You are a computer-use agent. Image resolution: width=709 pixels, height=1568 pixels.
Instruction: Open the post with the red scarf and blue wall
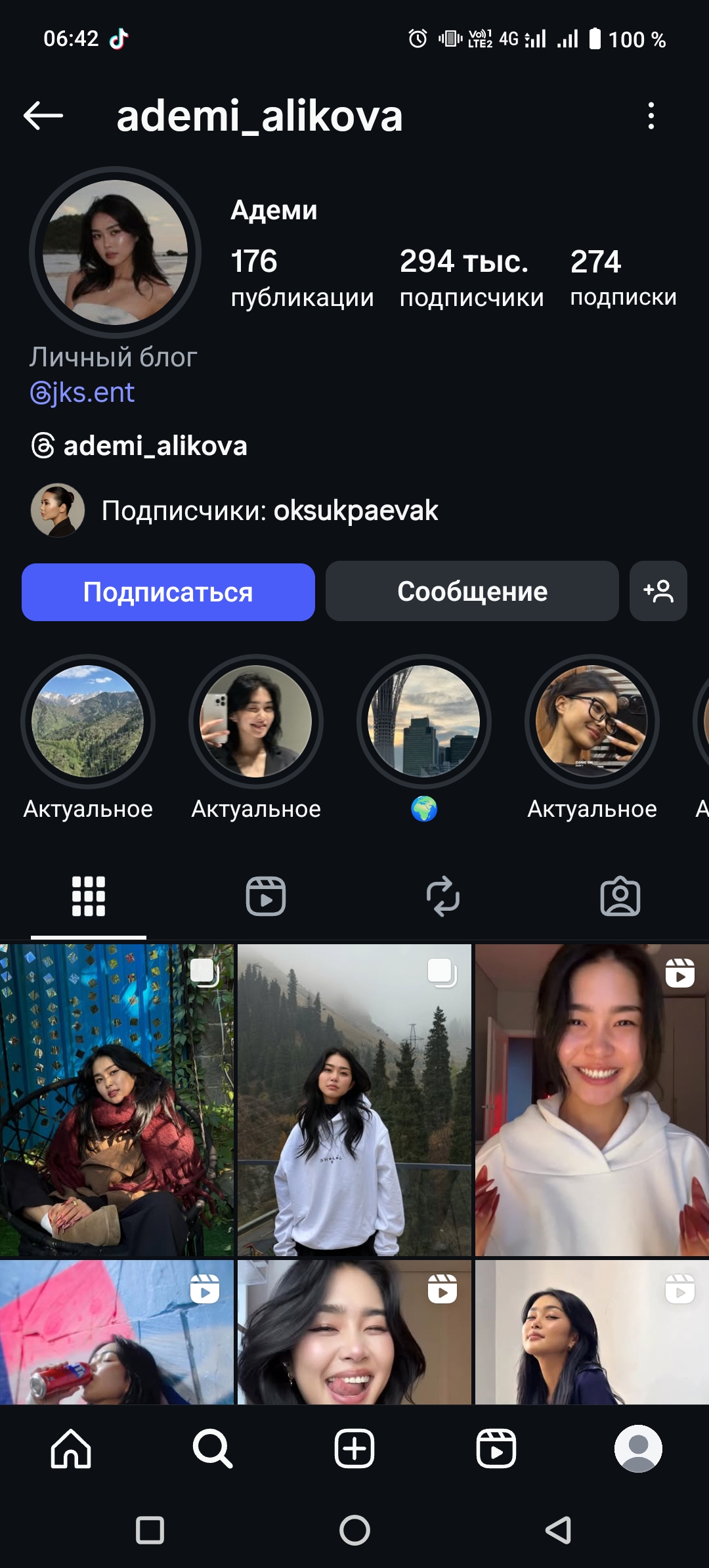[116, 1100]
